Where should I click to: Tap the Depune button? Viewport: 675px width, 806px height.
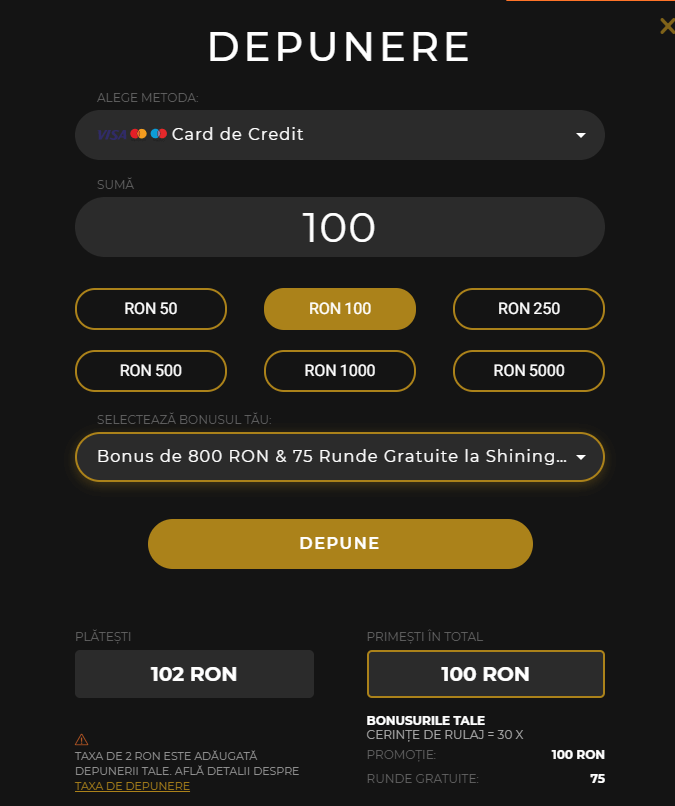pos(339,544)
